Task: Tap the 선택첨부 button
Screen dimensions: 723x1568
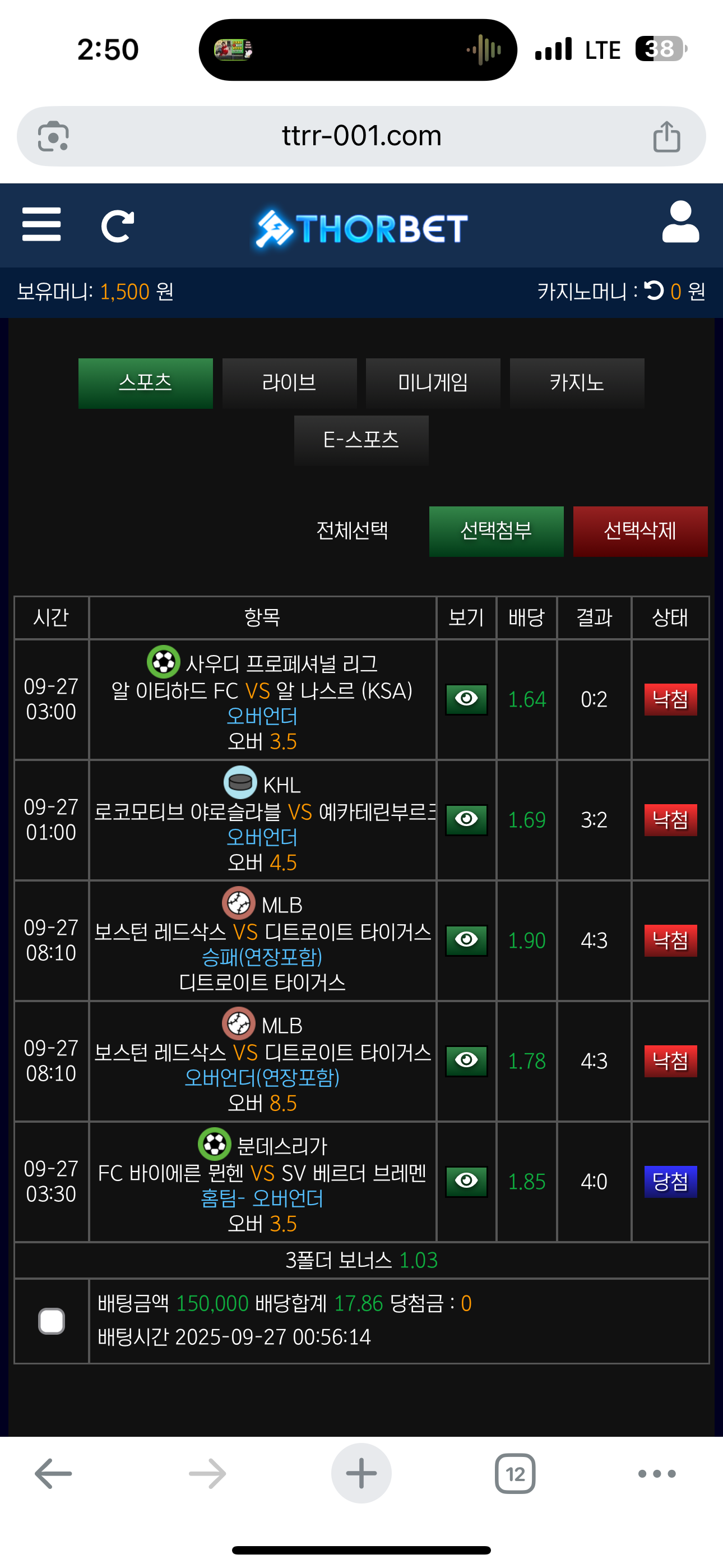Action: [x=496, y=531]
